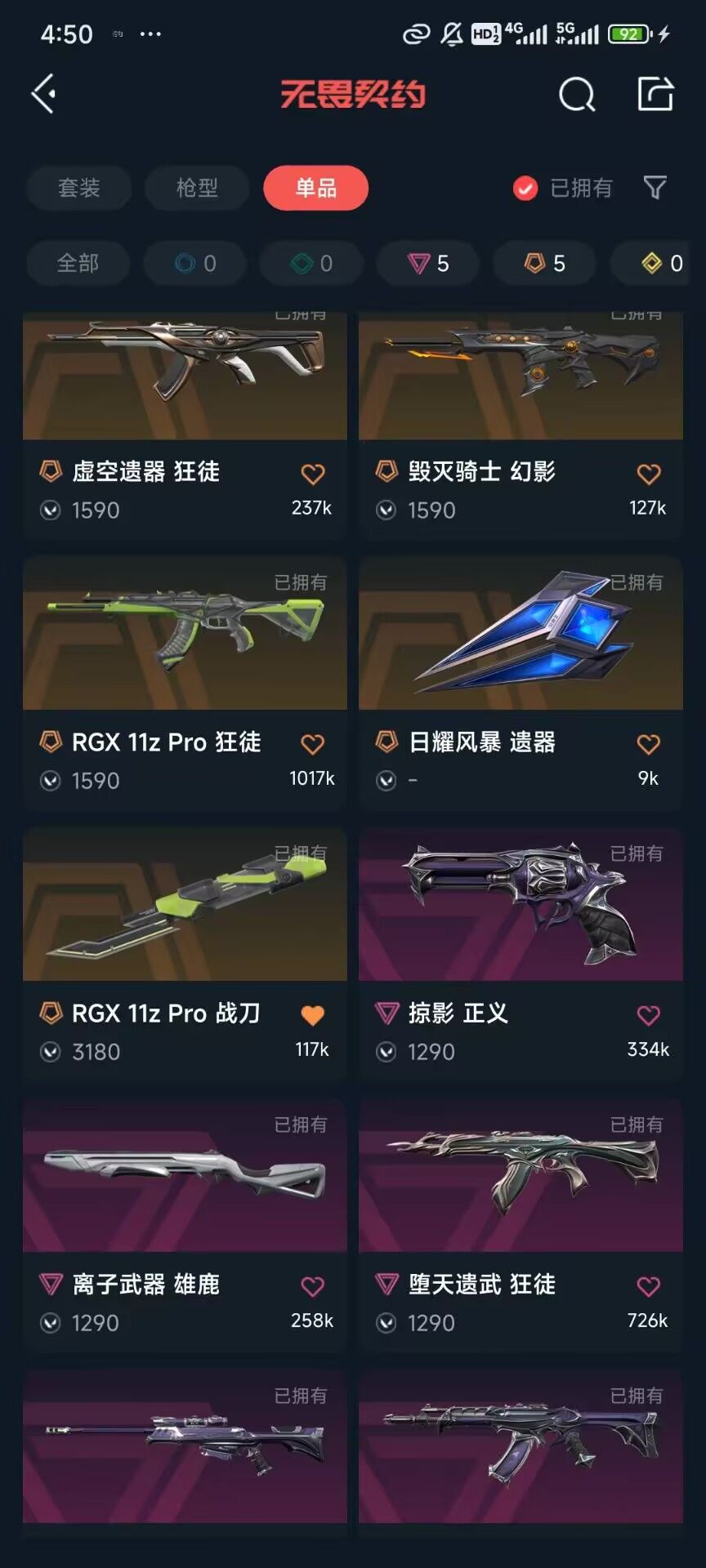This screenshot has height=1568, width=706.
Task: Open the filter funnel icon
Action: 655,188
